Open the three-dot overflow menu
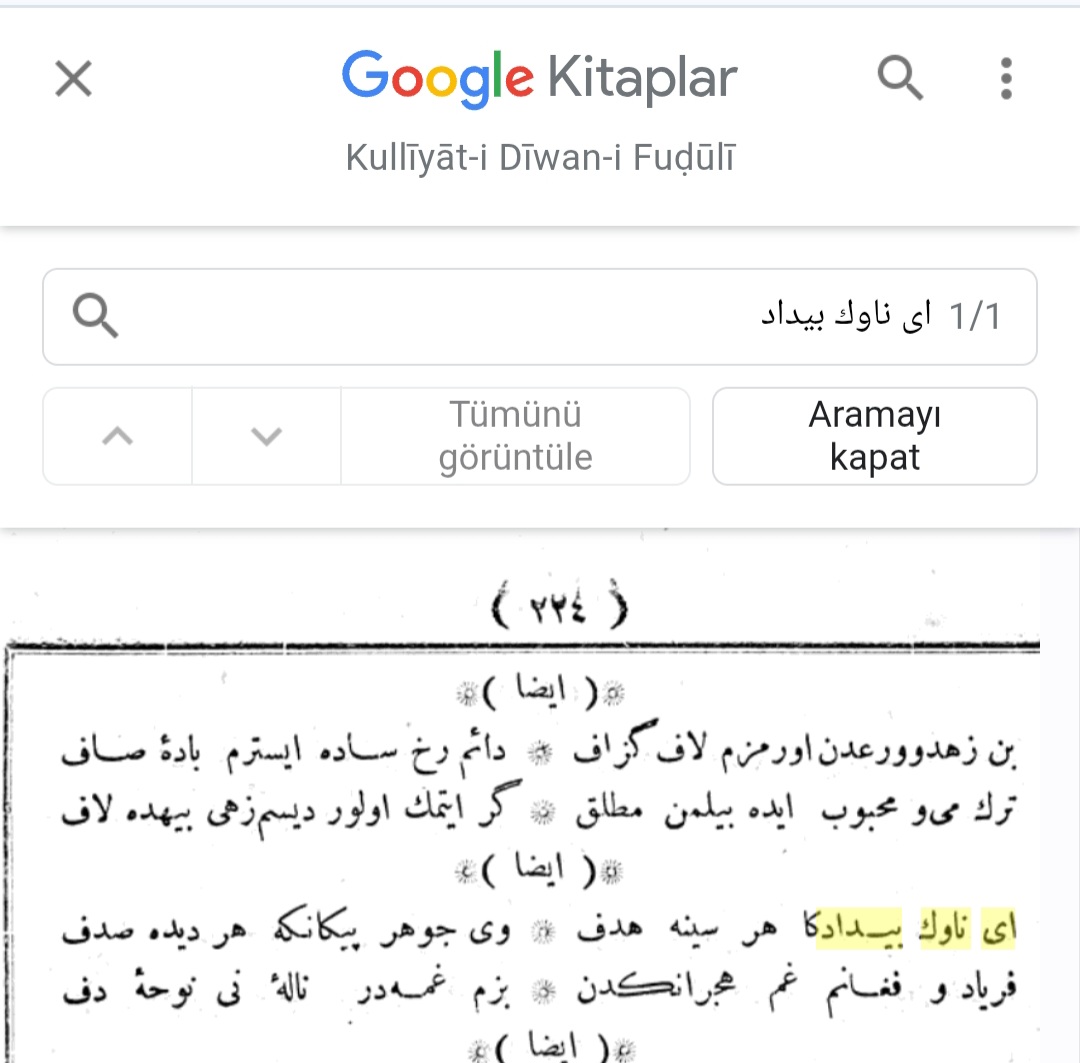 tap(1006, 78)
